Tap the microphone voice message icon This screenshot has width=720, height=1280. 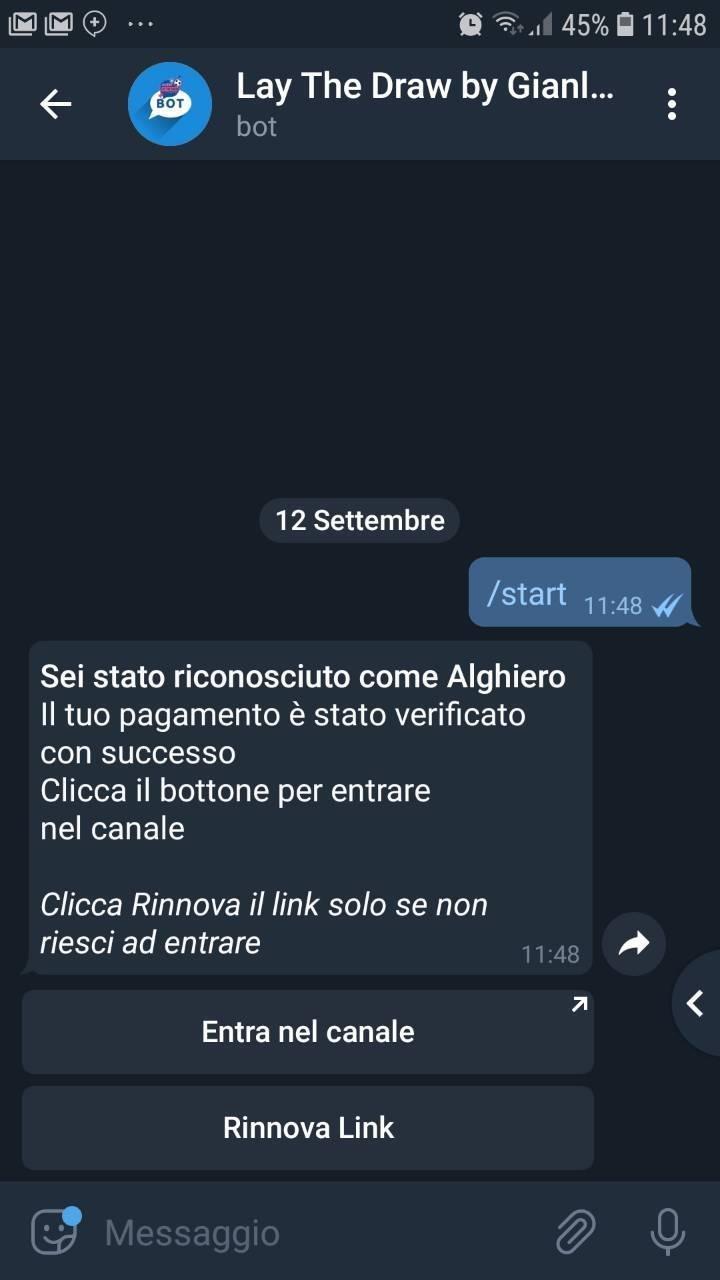tap(667, 1232)
